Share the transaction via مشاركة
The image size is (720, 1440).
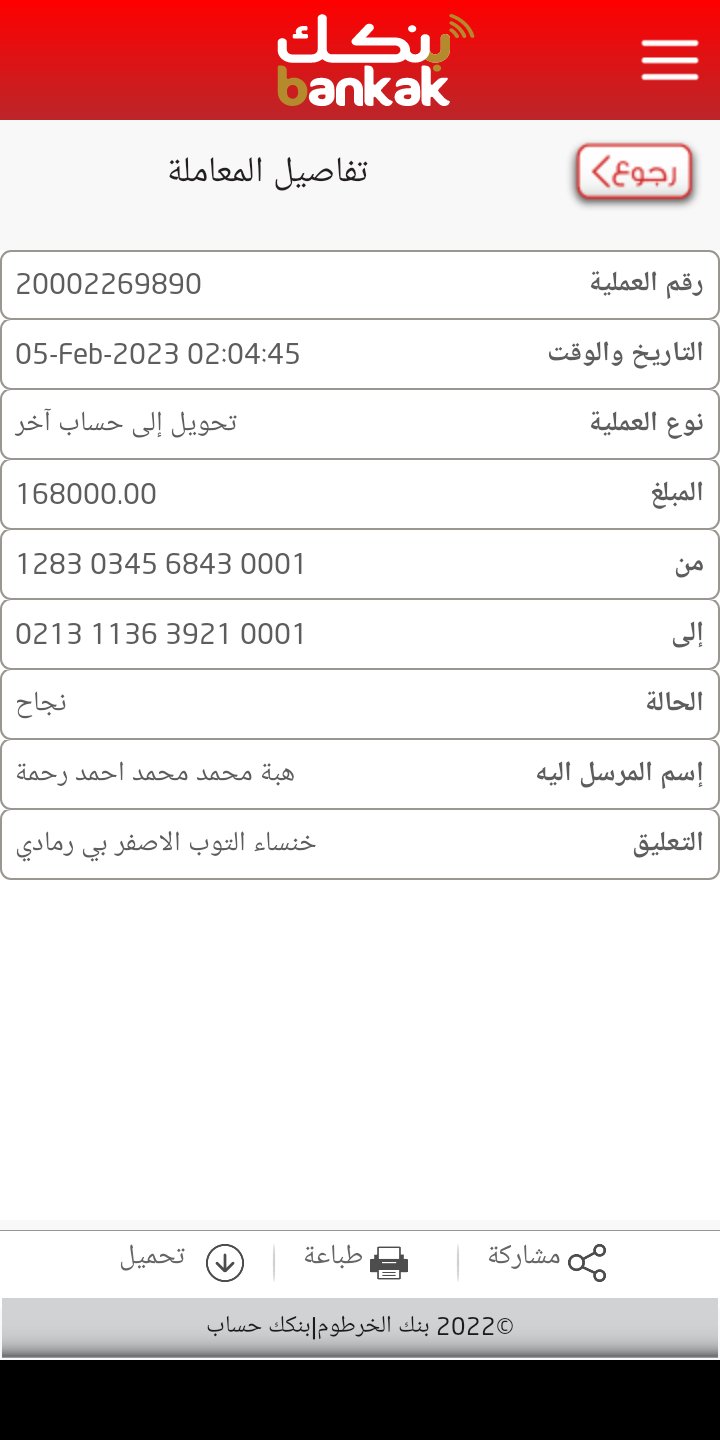[548, 1261]
